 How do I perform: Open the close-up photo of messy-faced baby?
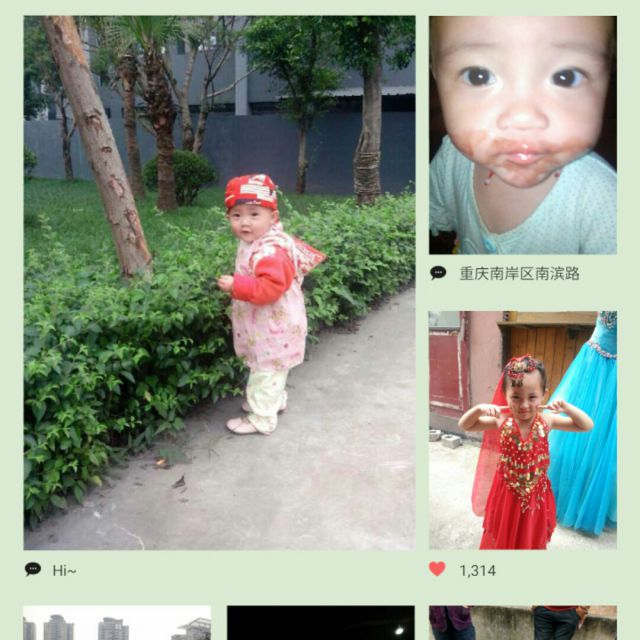(x=522, y=134)
